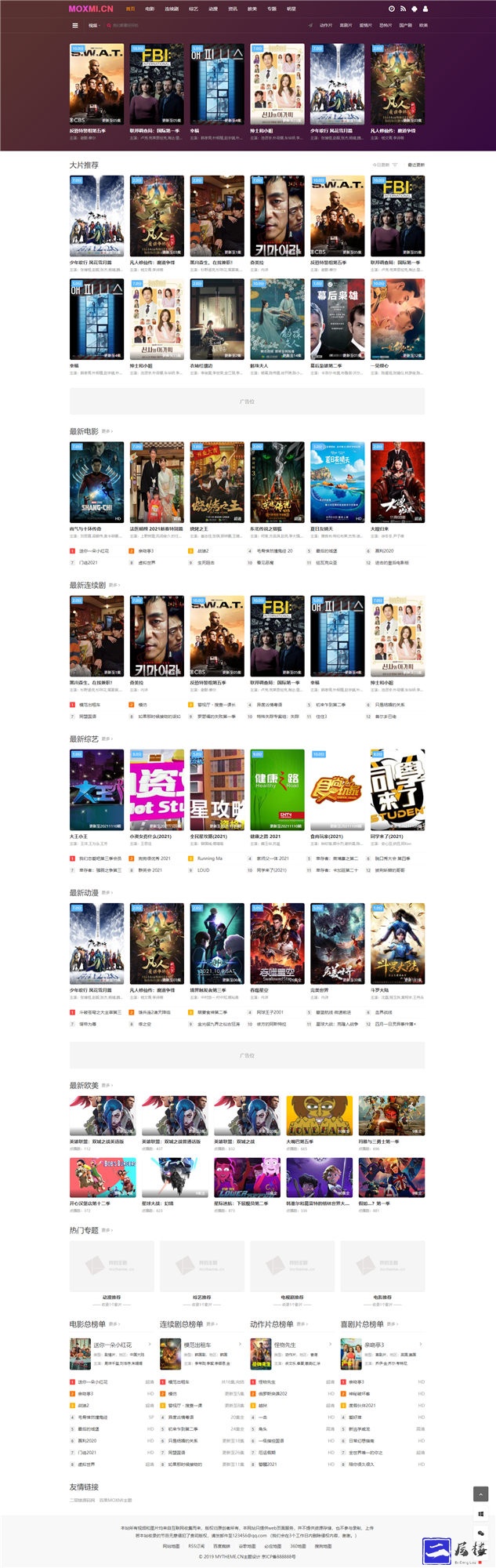Image resolution: width=496 pixels, height=1568 pixels.
Task: Tap the back-to-top arrow button
Action: point(481,1494)
